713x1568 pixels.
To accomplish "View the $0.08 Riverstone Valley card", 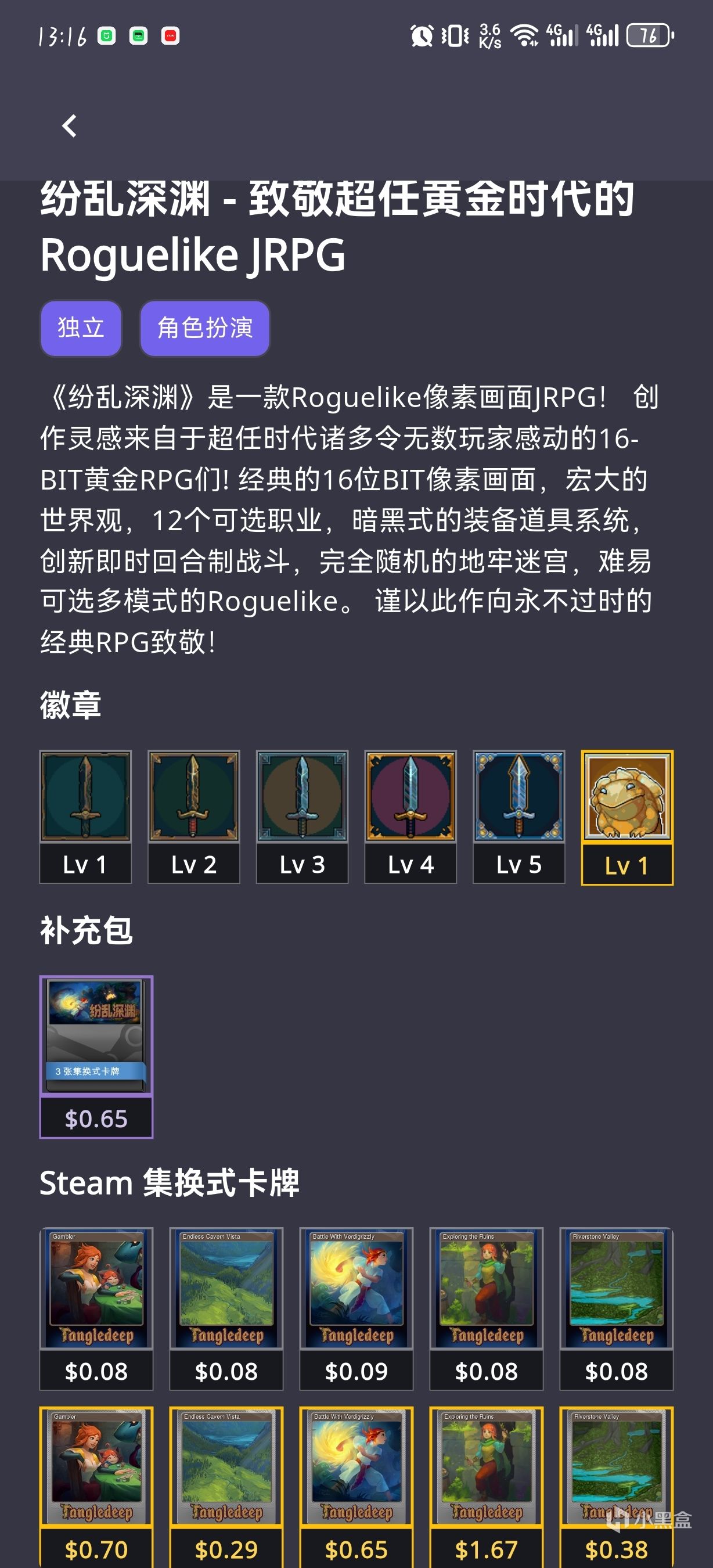I will click(x=616, y=1307).
